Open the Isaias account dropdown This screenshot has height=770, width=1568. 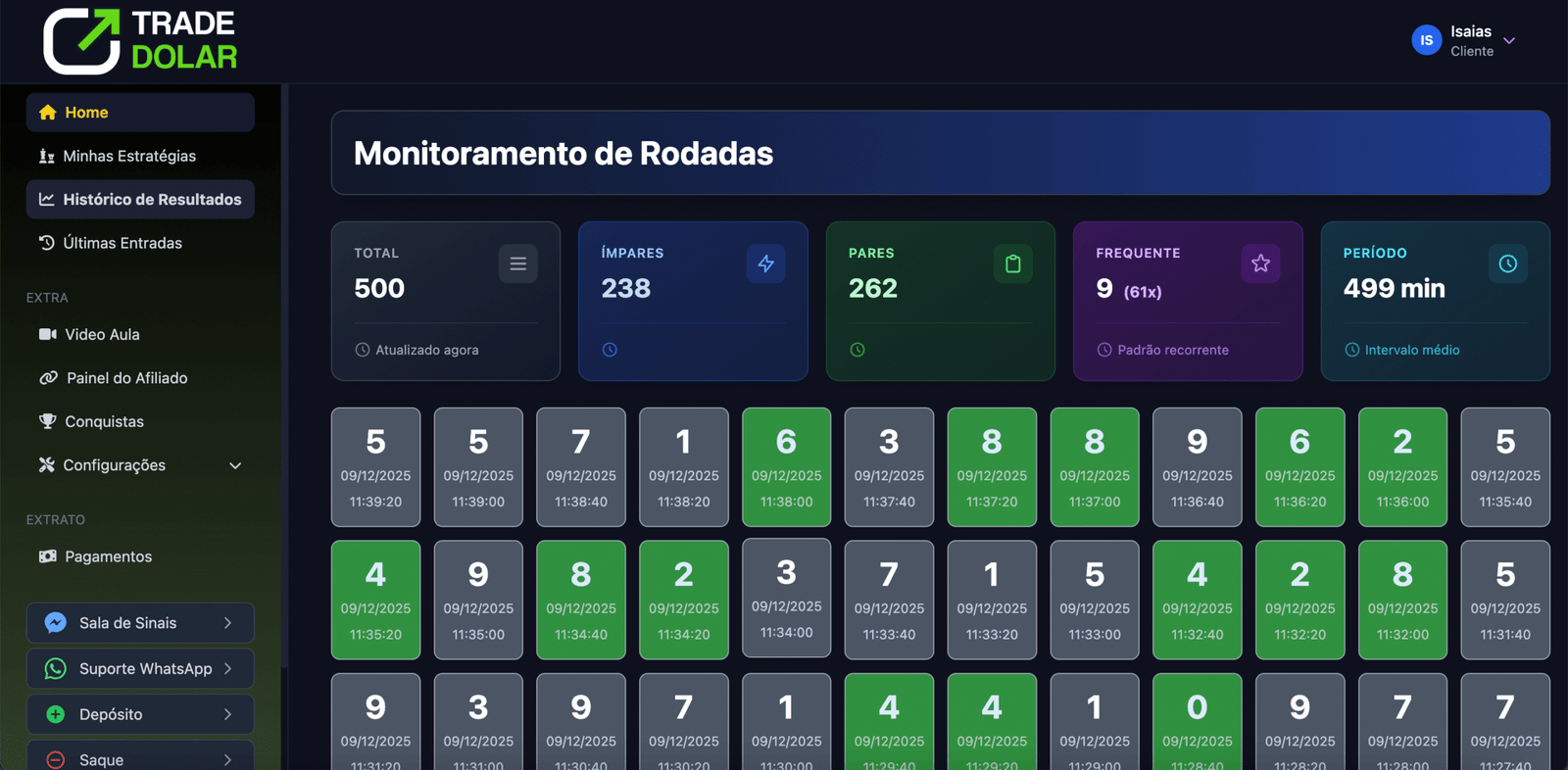[1466, 41]
